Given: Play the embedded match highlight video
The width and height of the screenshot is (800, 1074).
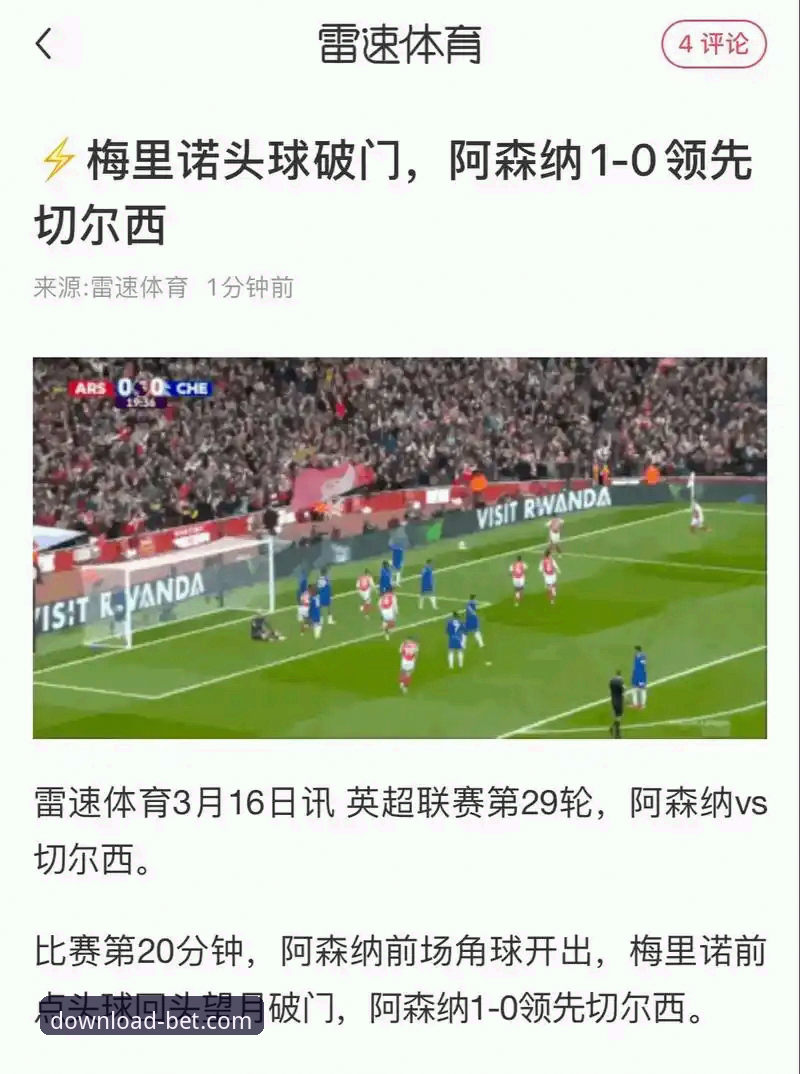Looking at the screenshot, I should point(400,550).
